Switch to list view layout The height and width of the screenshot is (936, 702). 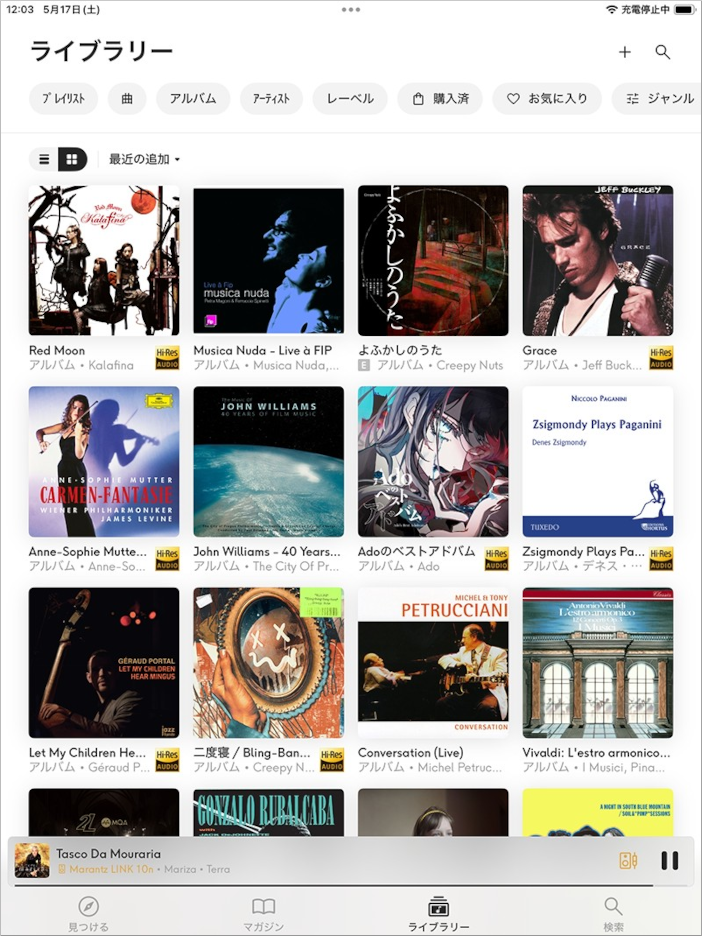click(x=44, y=159)
